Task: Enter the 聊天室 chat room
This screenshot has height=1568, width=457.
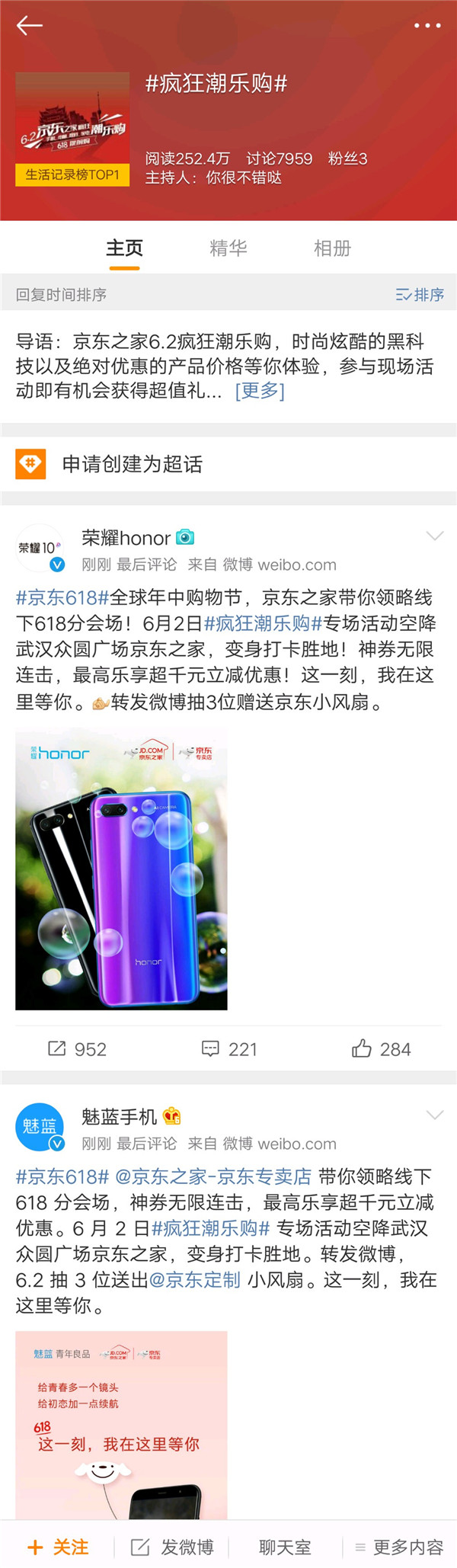Action: pyautogui.click(x=285, y=1547)
